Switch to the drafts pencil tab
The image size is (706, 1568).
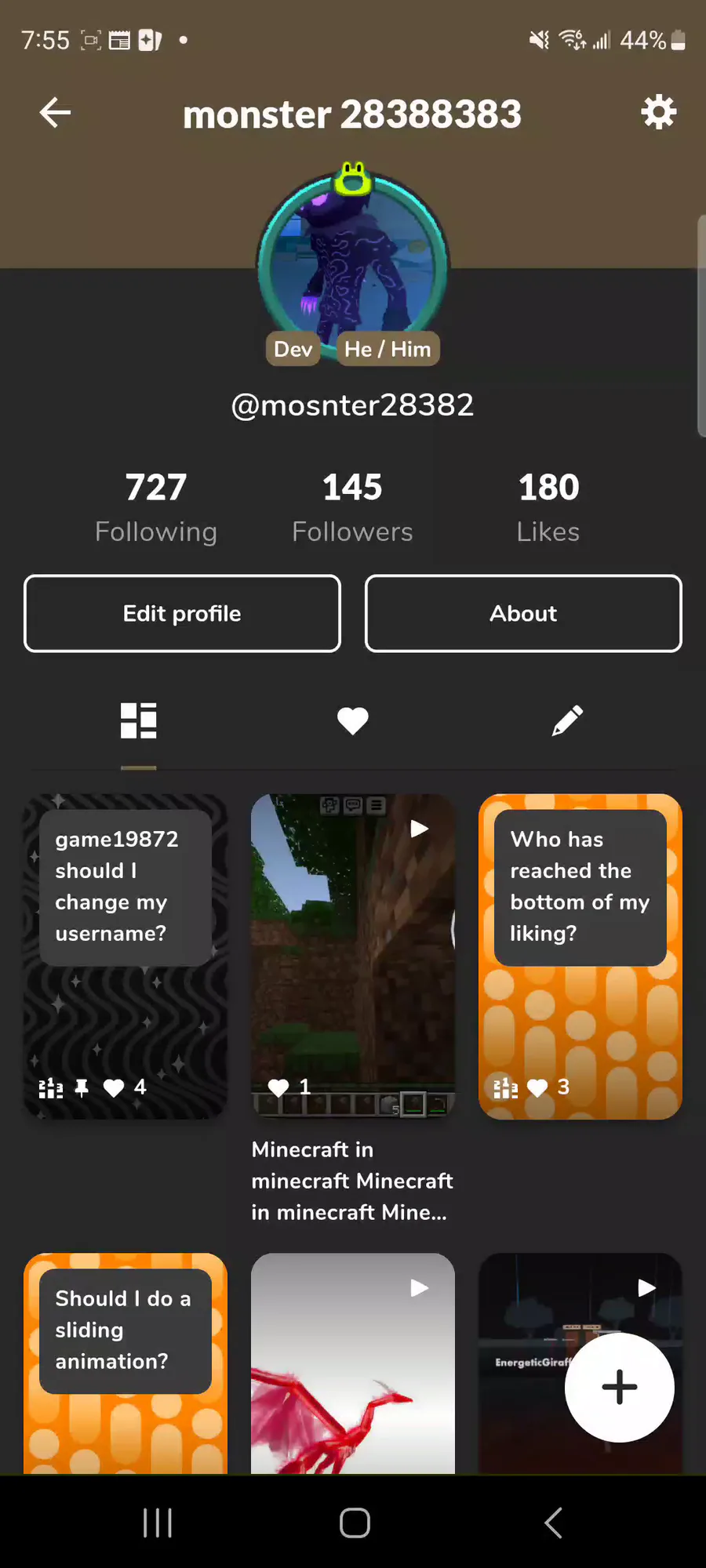point(566,720)
